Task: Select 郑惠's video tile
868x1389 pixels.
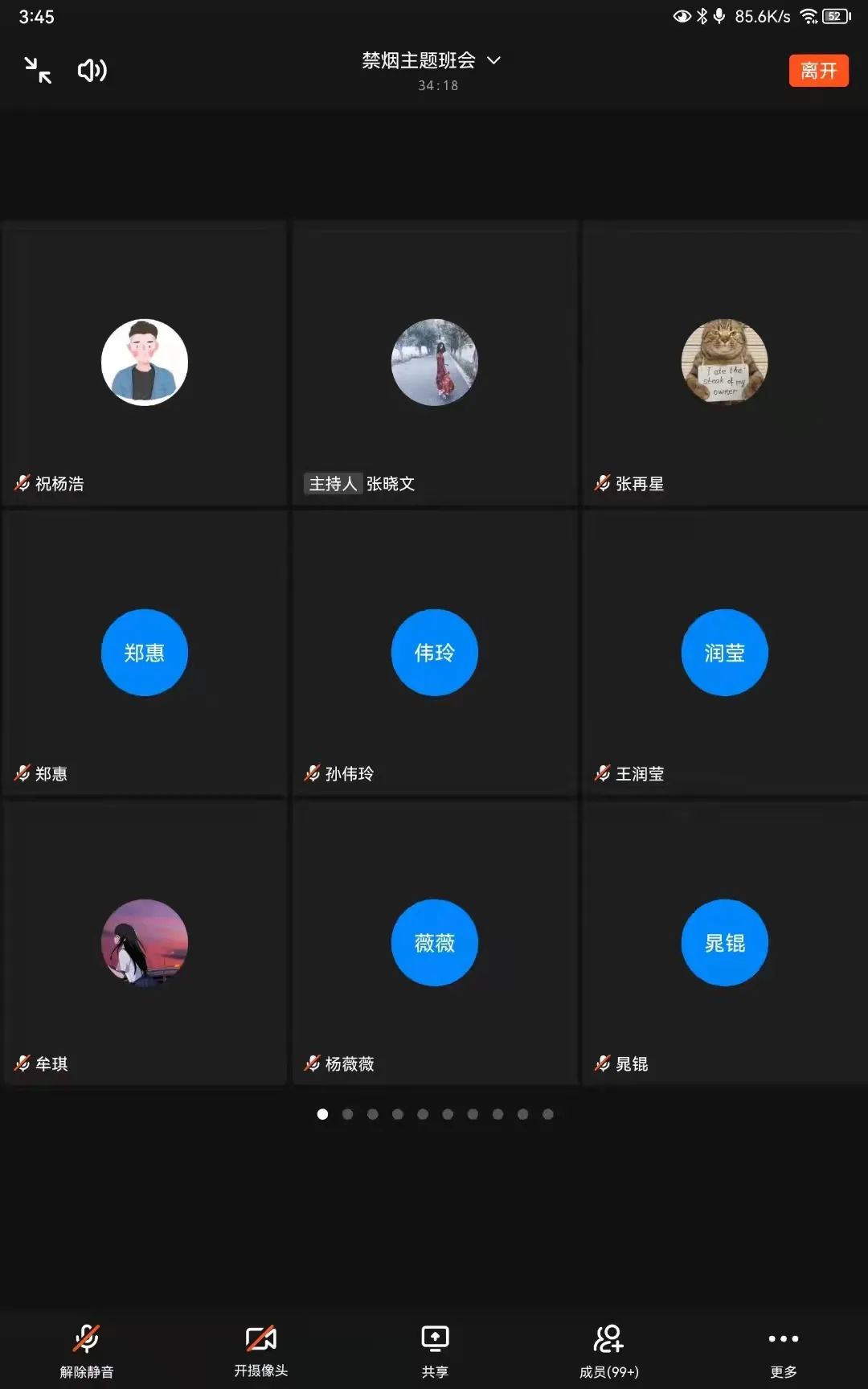Action: [145, 653]
